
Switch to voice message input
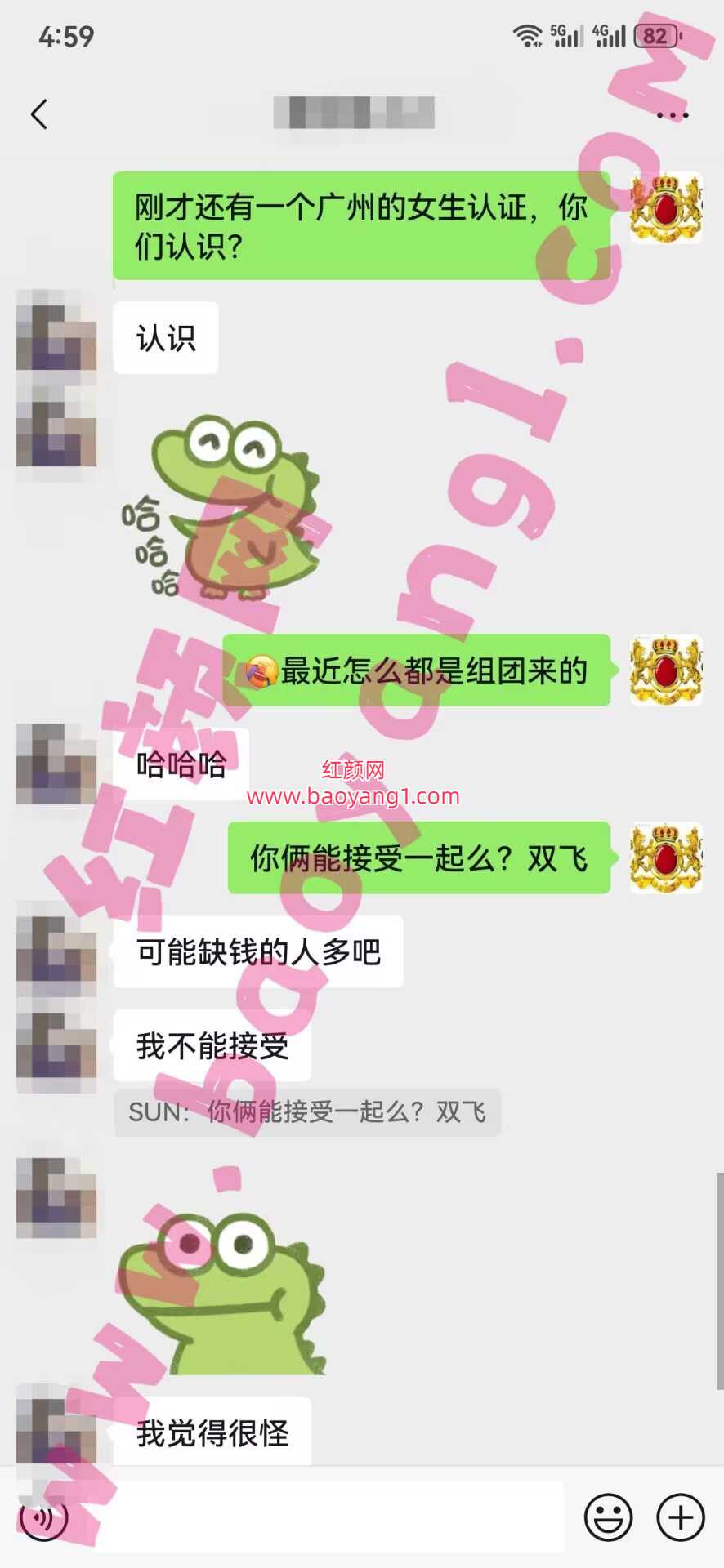pyautogui.click(x=43, y=1517)
